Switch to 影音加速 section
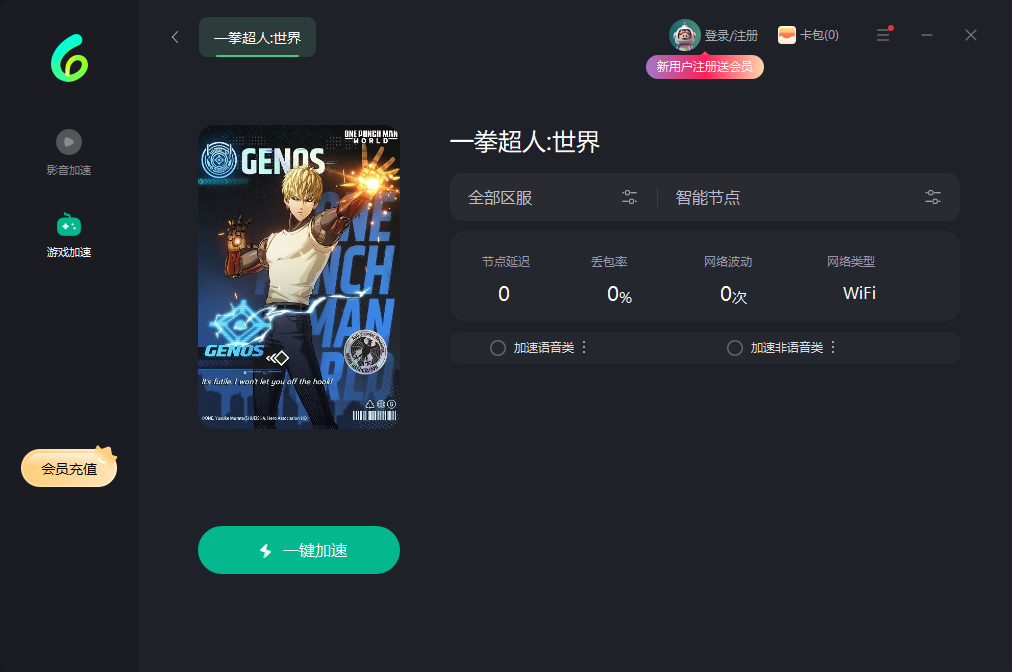This screenshot has height=672, width=1012. [x=69, y=152]
